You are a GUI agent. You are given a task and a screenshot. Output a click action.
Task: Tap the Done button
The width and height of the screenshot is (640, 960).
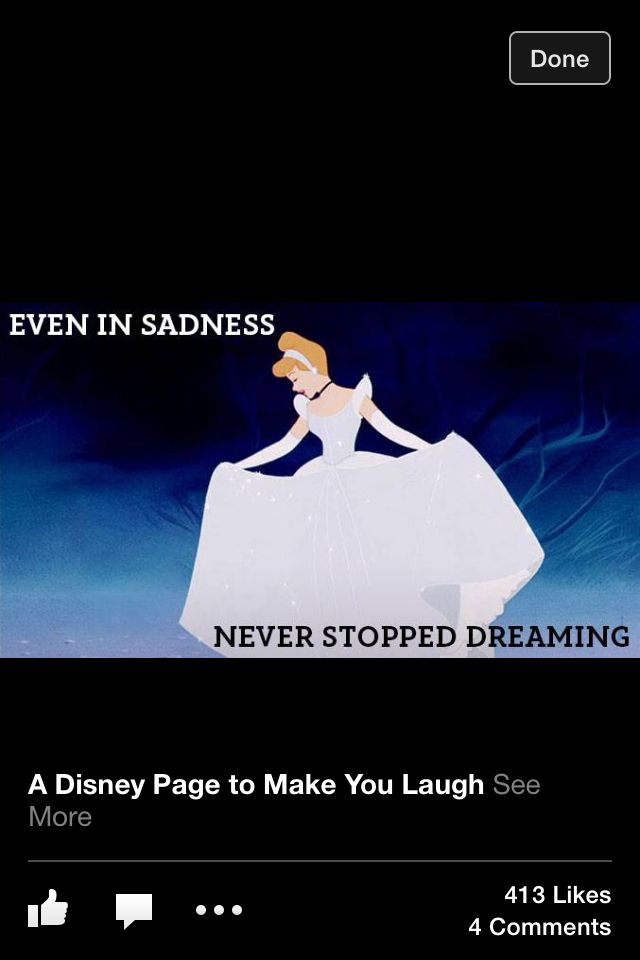click(x=559, y=58)
